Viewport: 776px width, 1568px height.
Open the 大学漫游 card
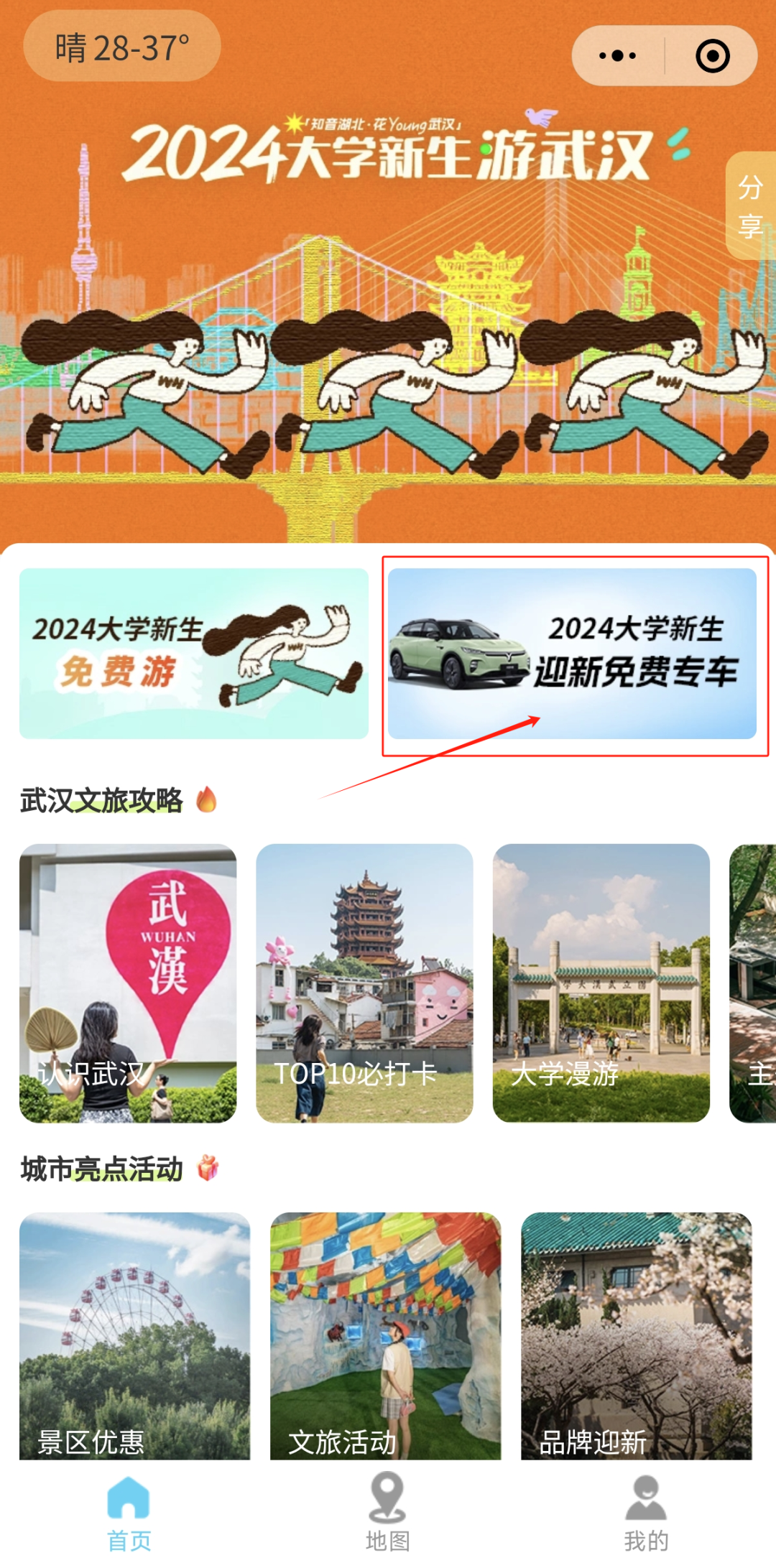tap(601, 983)
